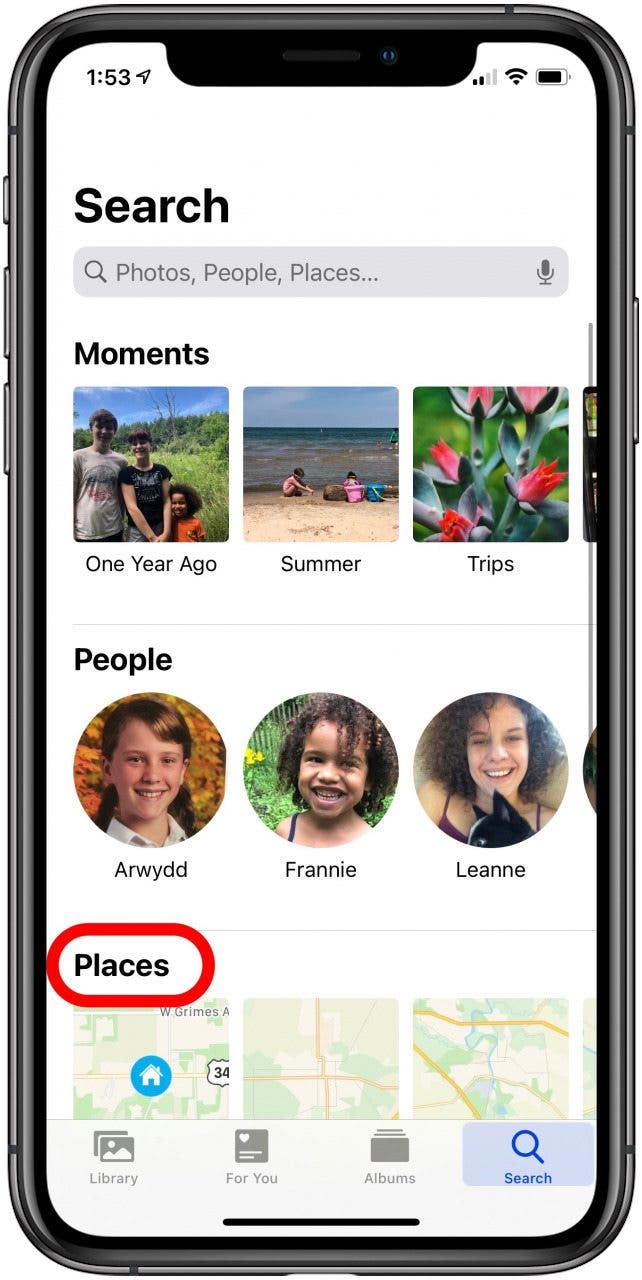Open the One Year Ago moment
The height and width of the screenshot is (1280, 642).
tap(151, 465)
